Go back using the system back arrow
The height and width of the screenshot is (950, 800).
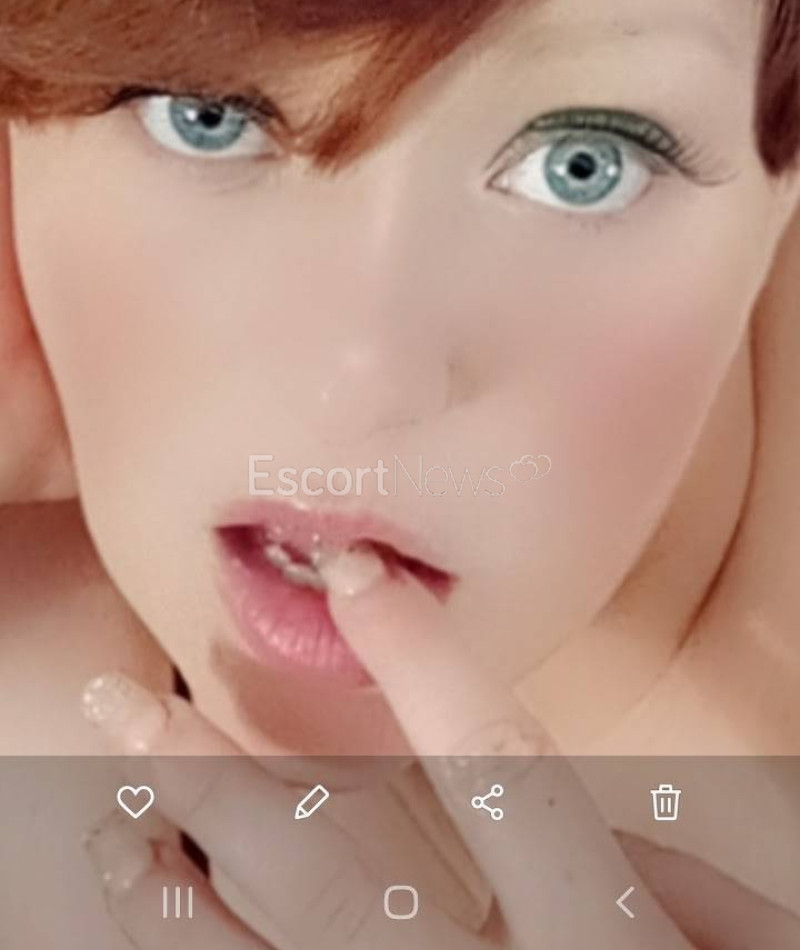pyautogui.click(x=625, y=903)
